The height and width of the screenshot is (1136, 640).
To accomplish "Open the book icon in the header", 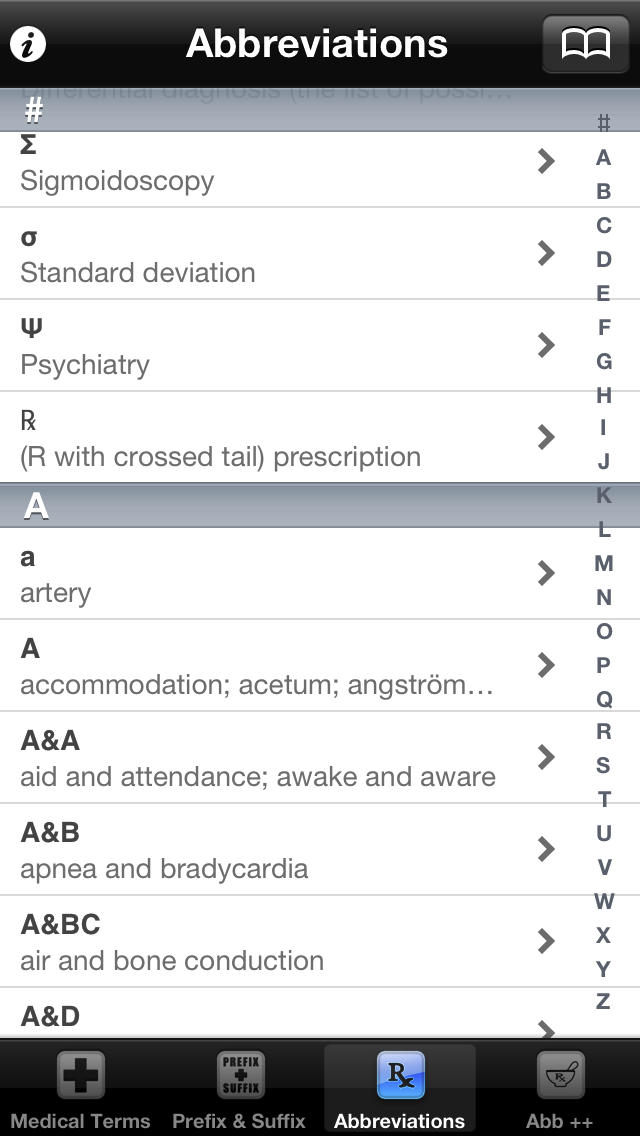I will (x=585, y=44).
